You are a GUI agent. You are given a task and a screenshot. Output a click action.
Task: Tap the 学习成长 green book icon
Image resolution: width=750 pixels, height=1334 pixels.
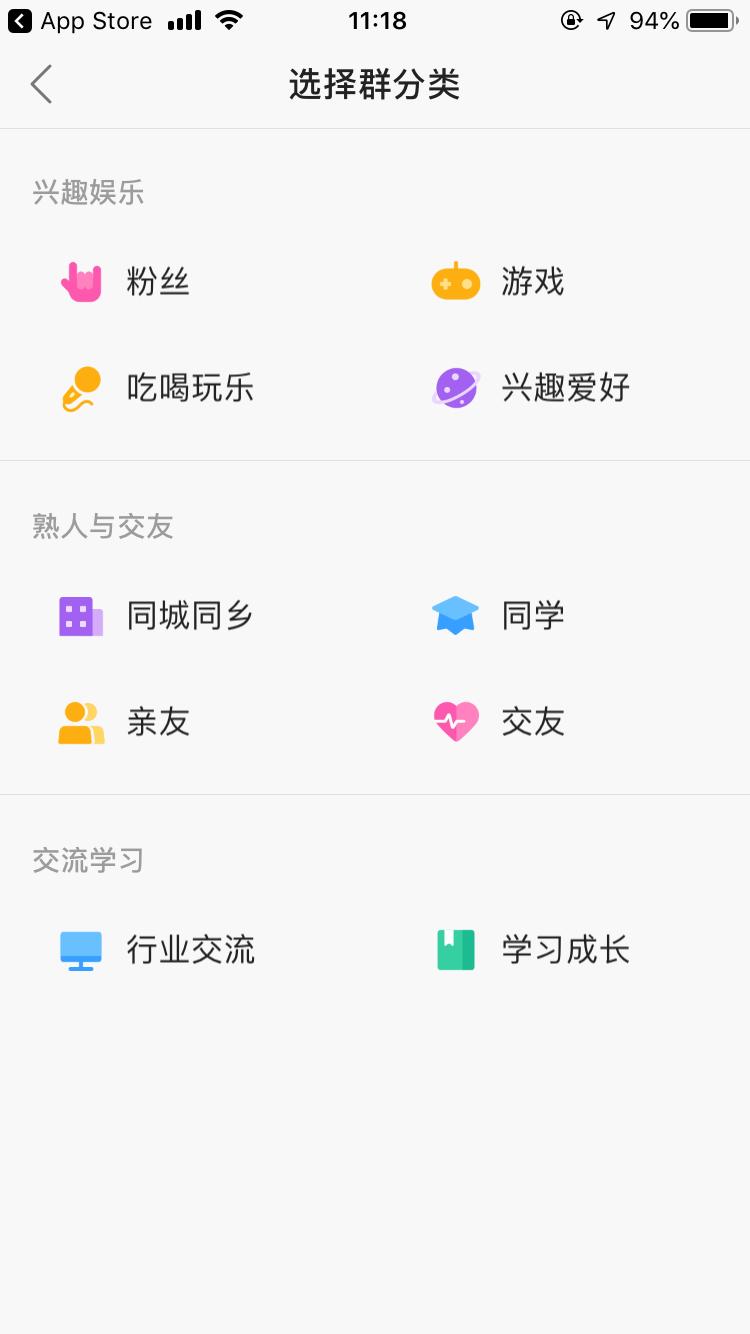(x=455, y=949)
